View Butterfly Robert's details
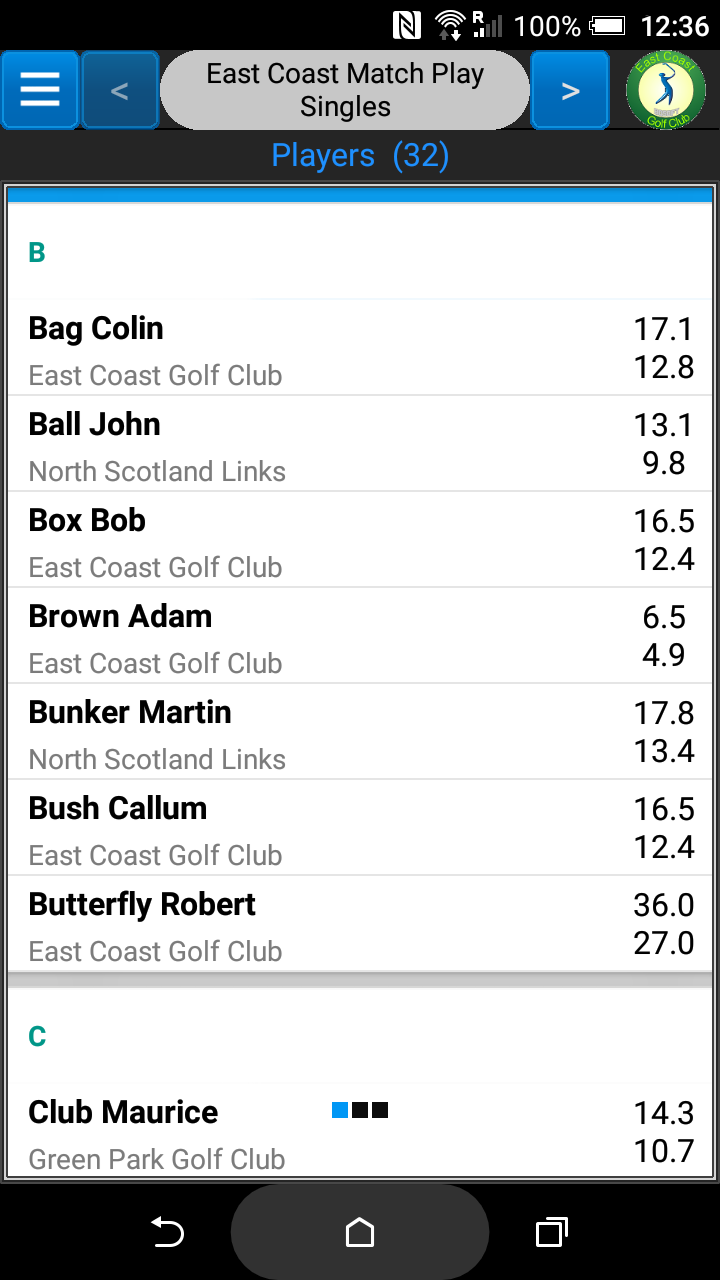 [360, 924]
